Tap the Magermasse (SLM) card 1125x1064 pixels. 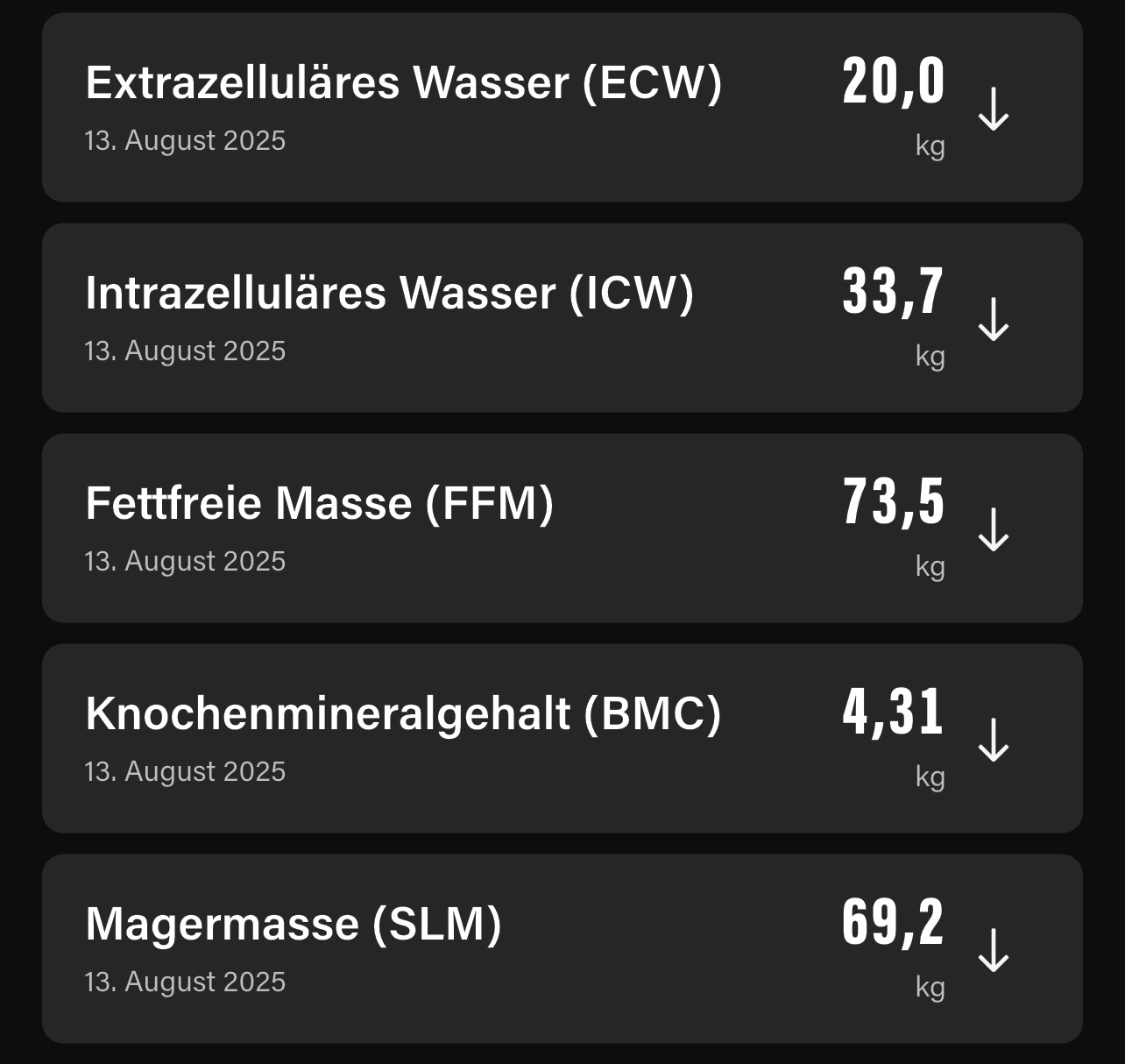coord(562,949)
